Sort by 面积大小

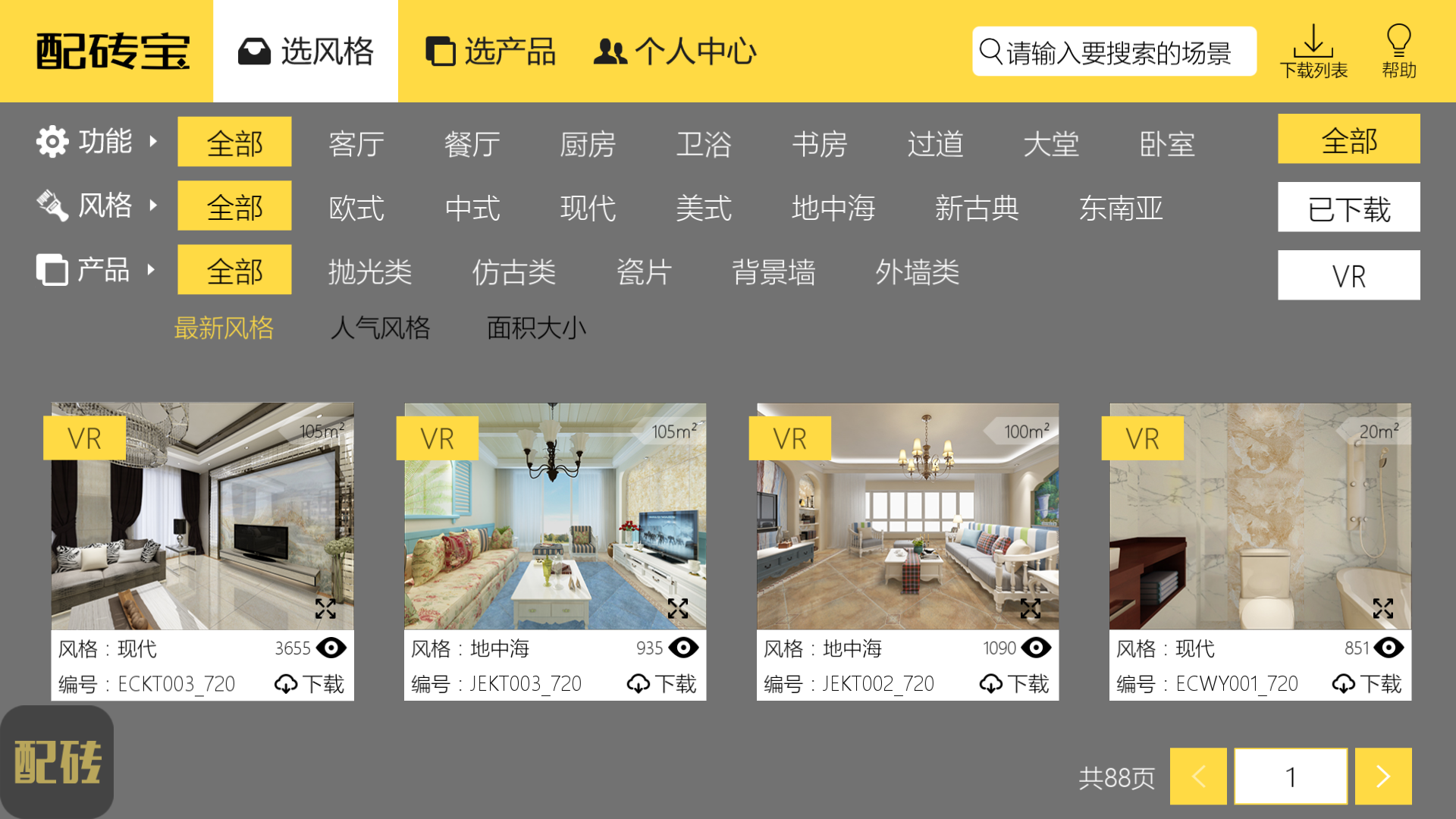pos(536,328)
